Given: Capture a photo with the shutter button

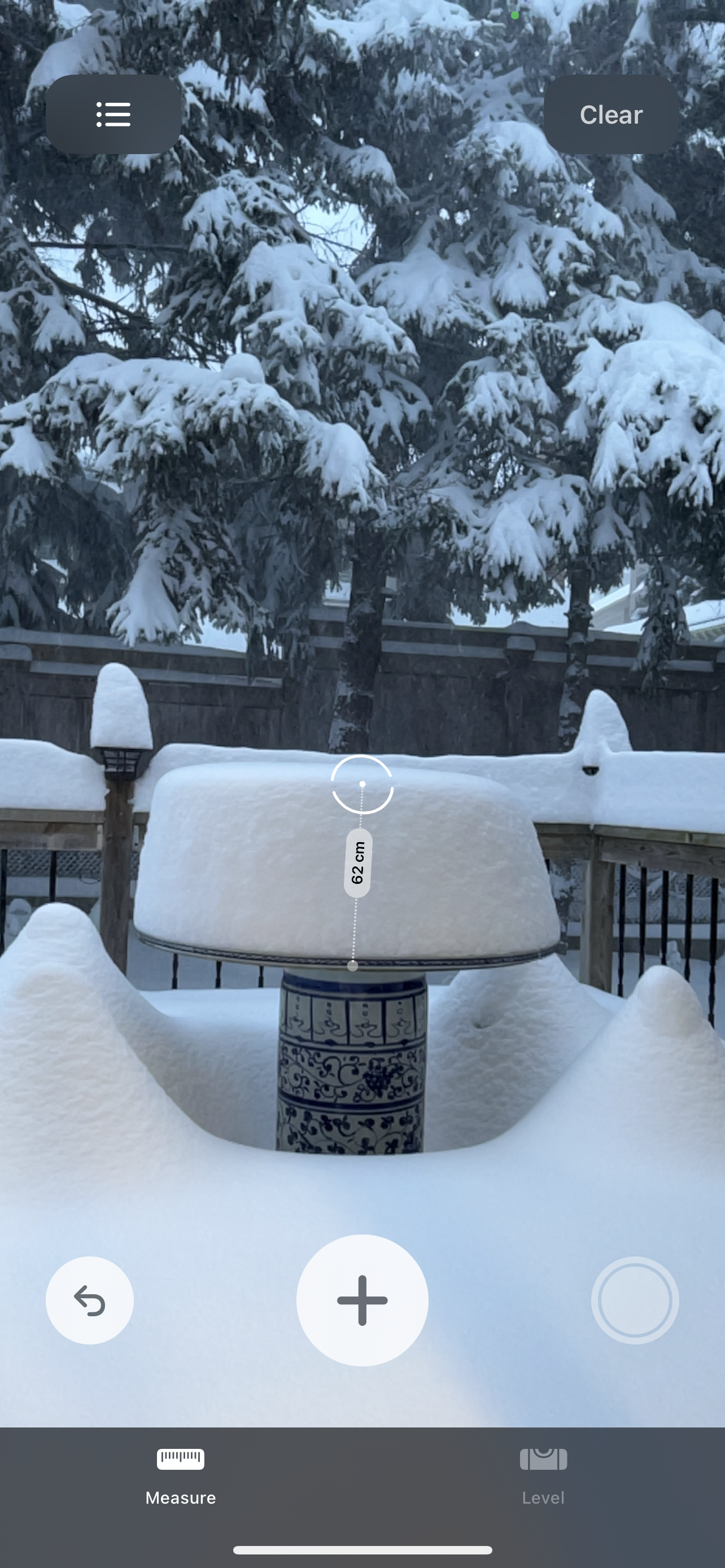Looking at the screenshot, I should point(634,1300).
